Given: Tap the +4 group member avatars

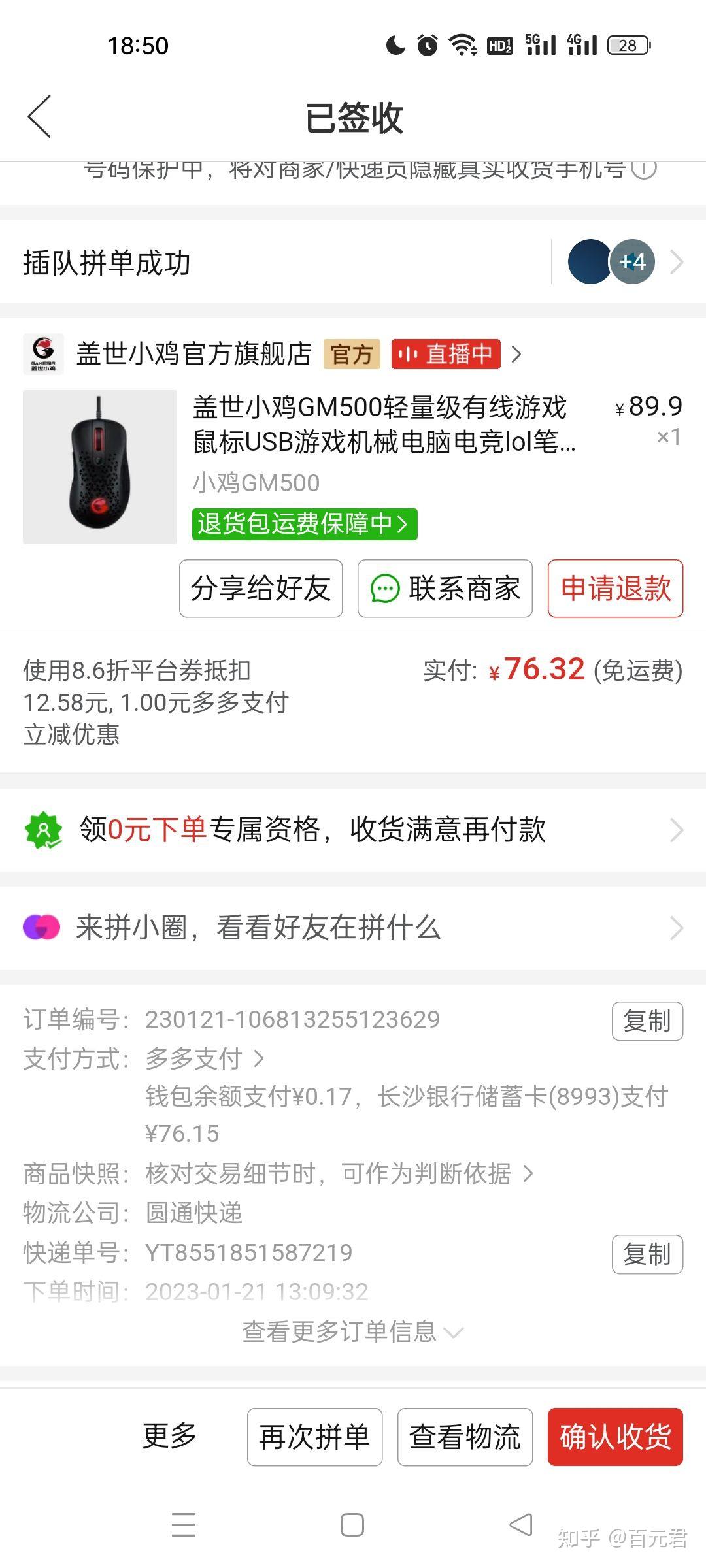Looking at the screenshot, I should pyautogui.click(x=631, y=261).
